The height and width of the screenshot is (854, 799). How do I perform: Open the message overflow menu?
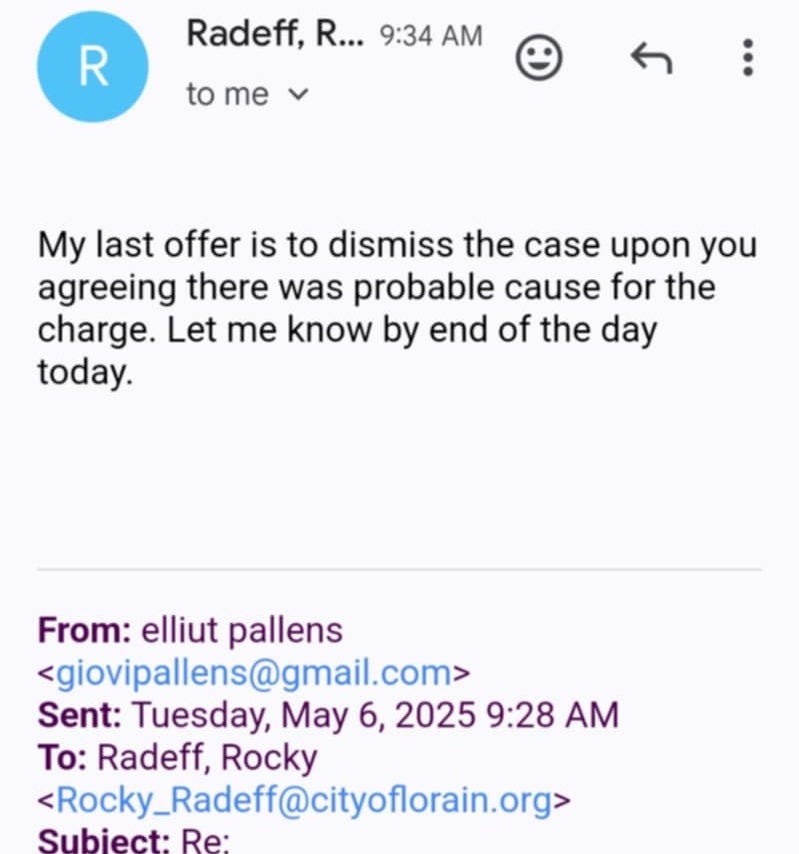coord(746,59)
